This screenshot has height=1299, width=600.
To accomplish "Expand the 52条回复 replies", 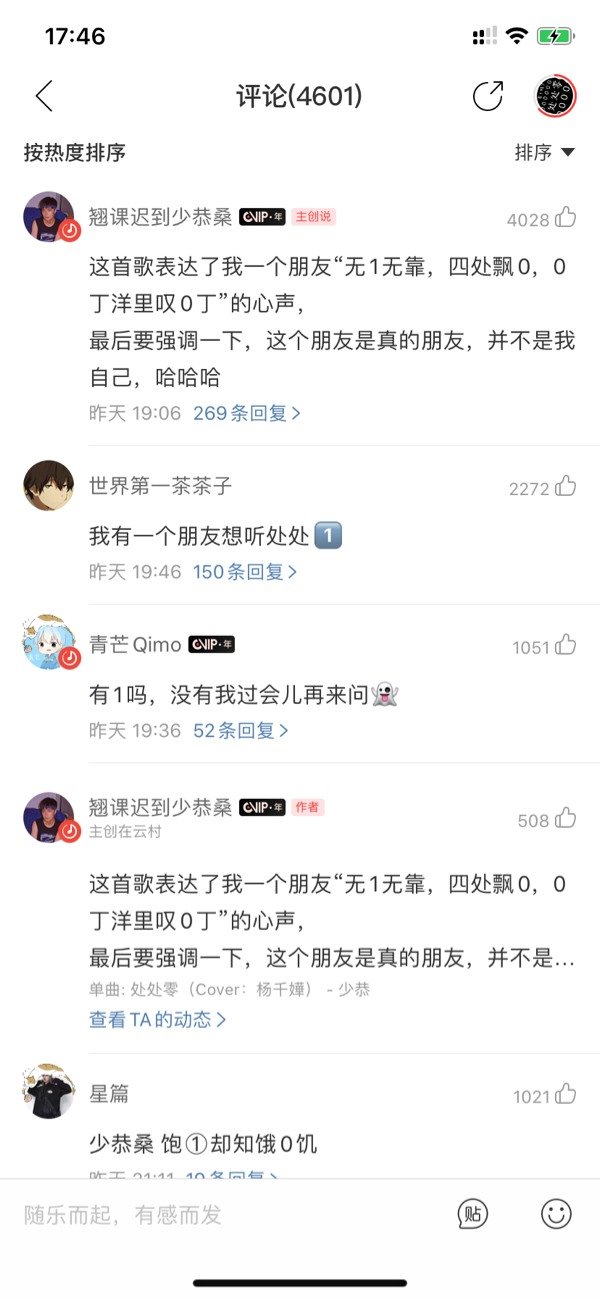I will coord(241,731).
